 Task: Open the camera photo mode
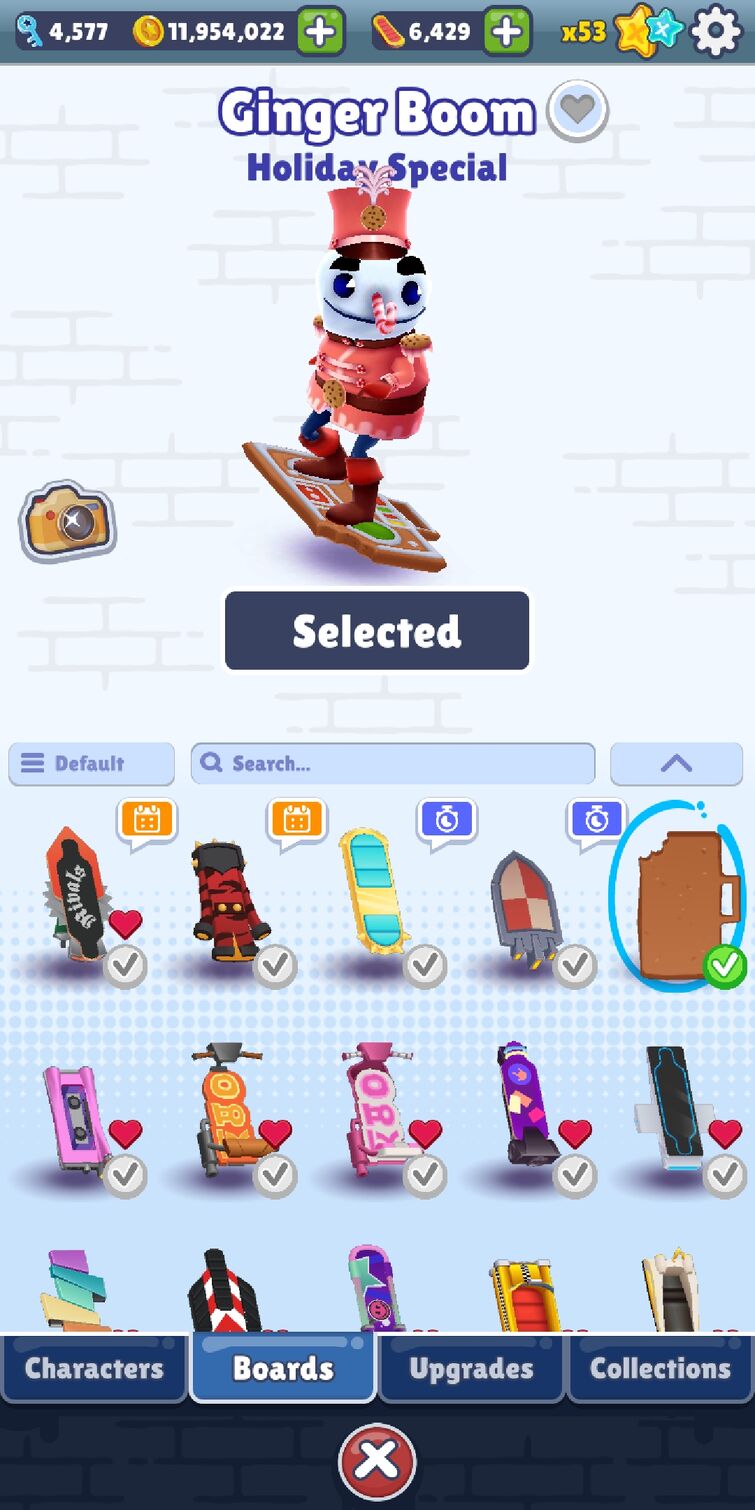(67, 521)
